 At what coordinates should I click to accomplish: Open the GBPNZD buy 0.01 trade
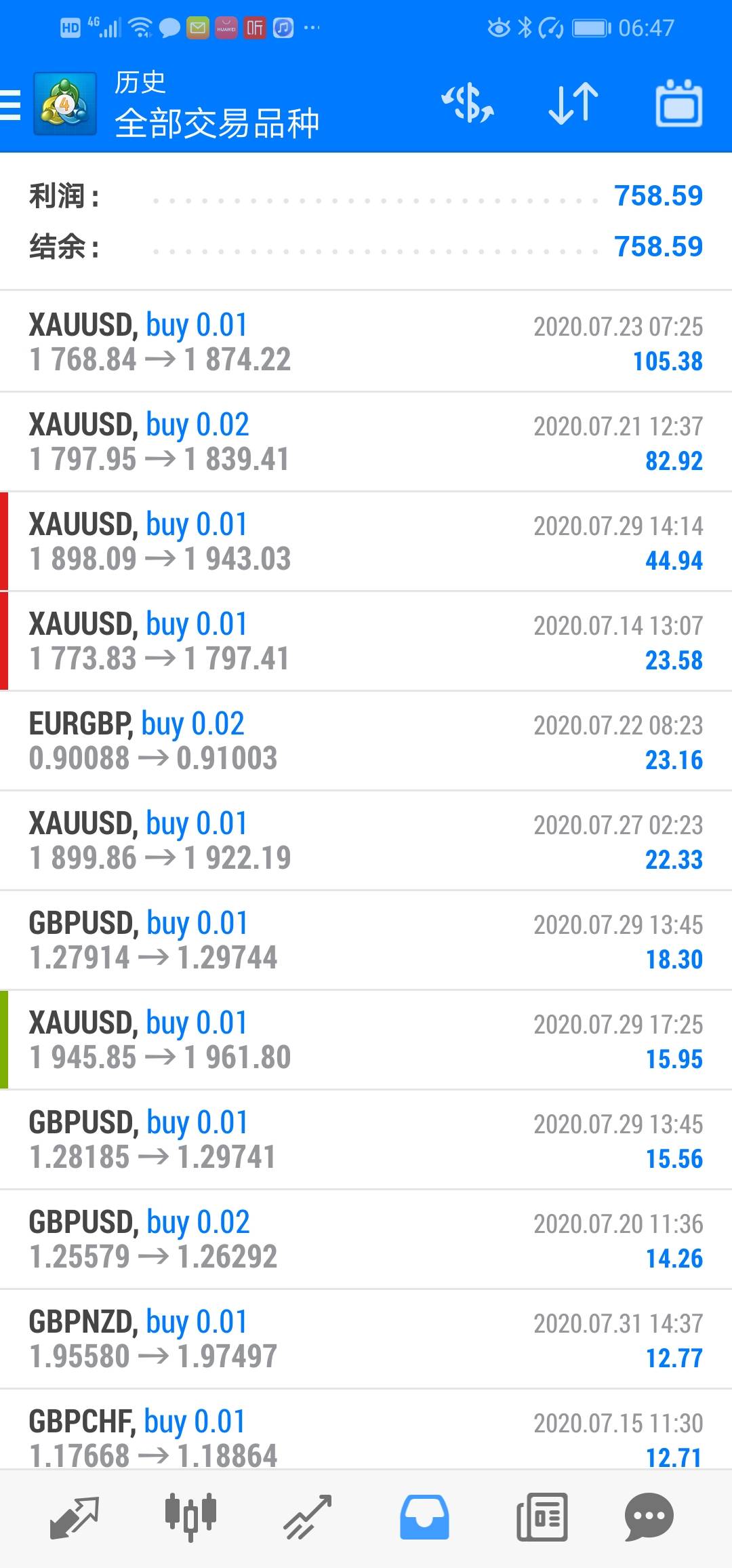[366, 1339]
